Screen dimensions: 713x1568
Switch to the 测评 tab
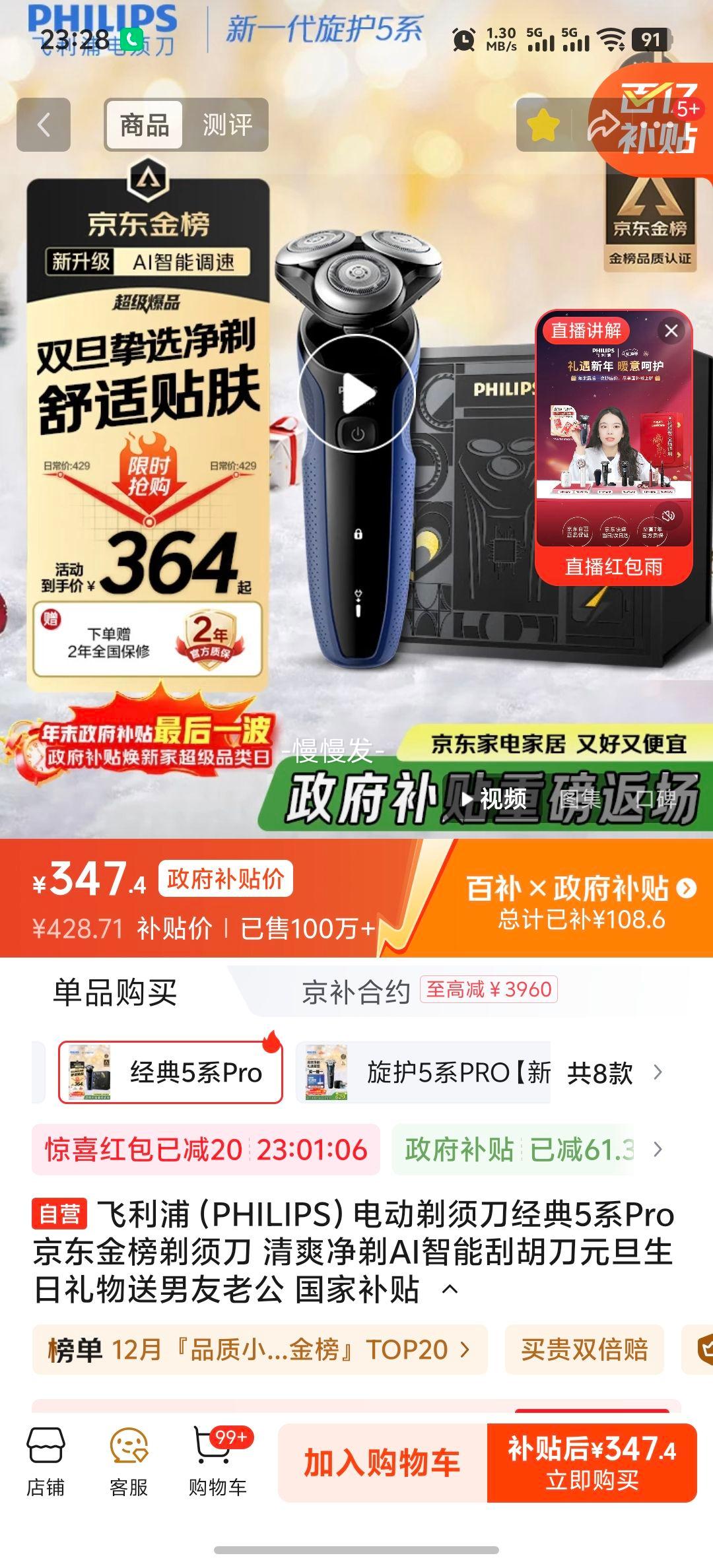(x=228, y=125)
